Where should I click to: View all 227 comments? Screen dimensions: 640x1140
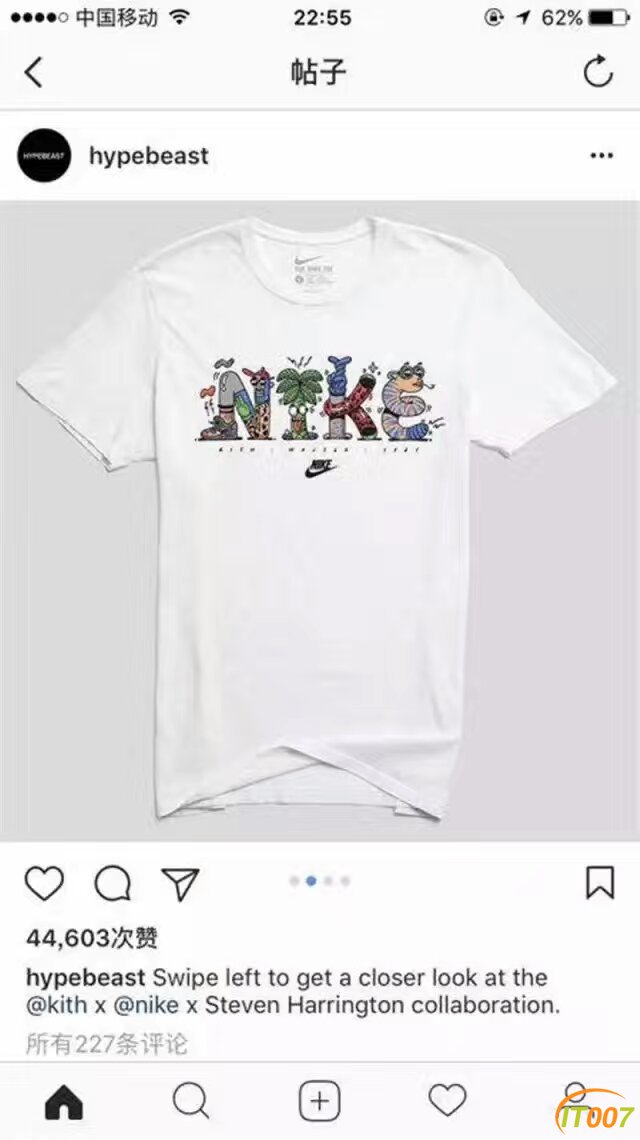(x=106, y=1044)
